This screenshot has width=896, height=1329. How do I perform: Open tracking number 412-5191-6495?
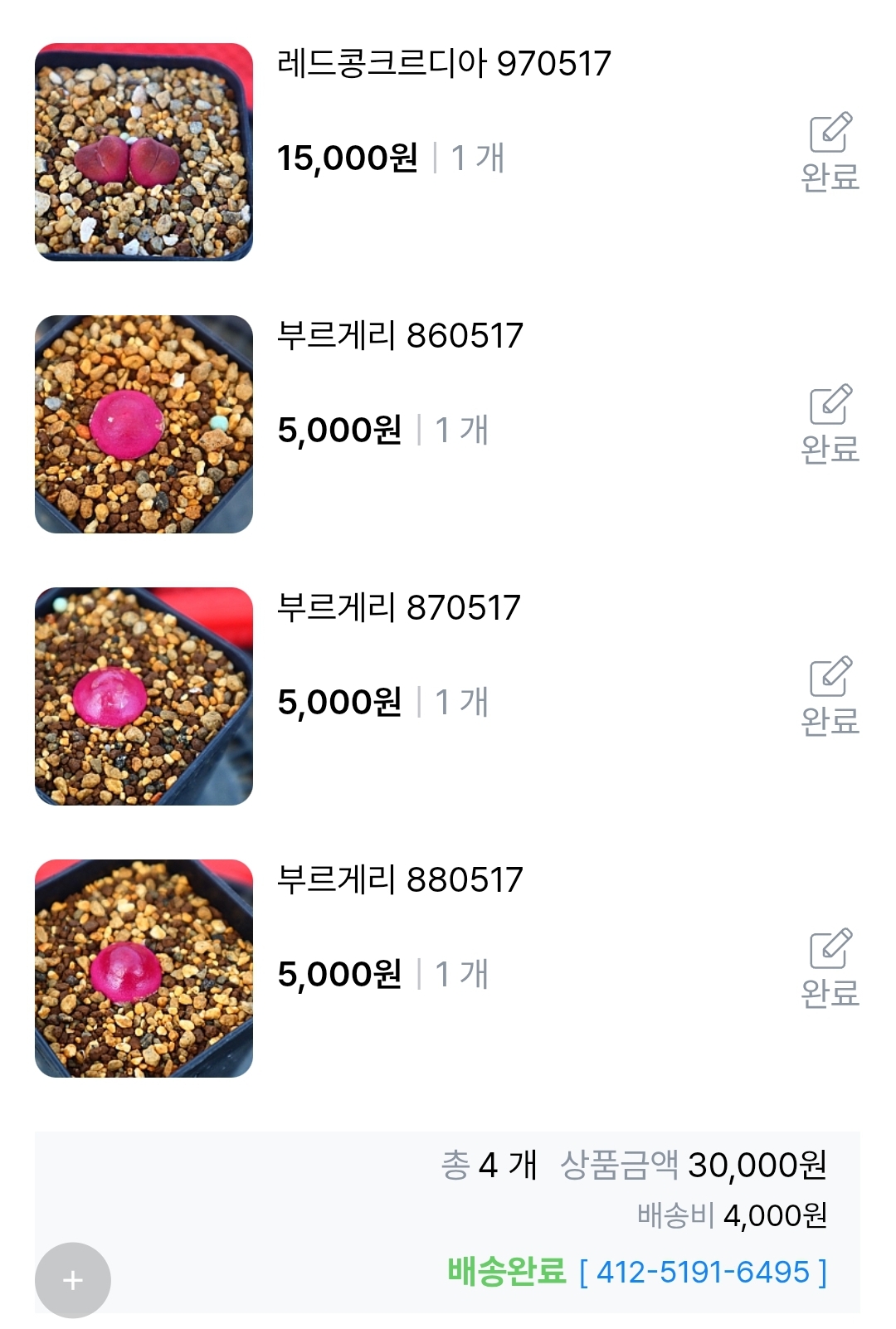click(x=703, y=1272)
